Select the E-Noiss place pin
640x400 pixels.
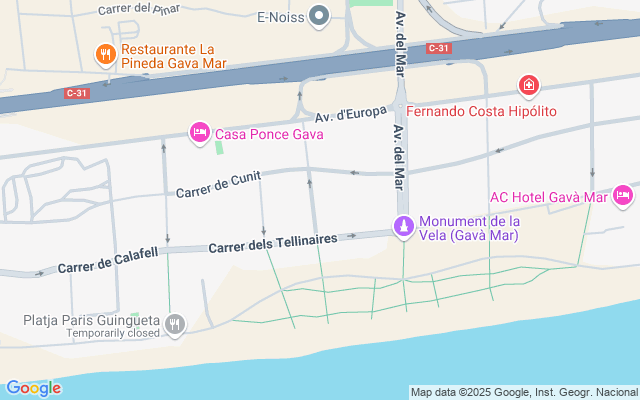pyautogui.click(x=319, y=16)
